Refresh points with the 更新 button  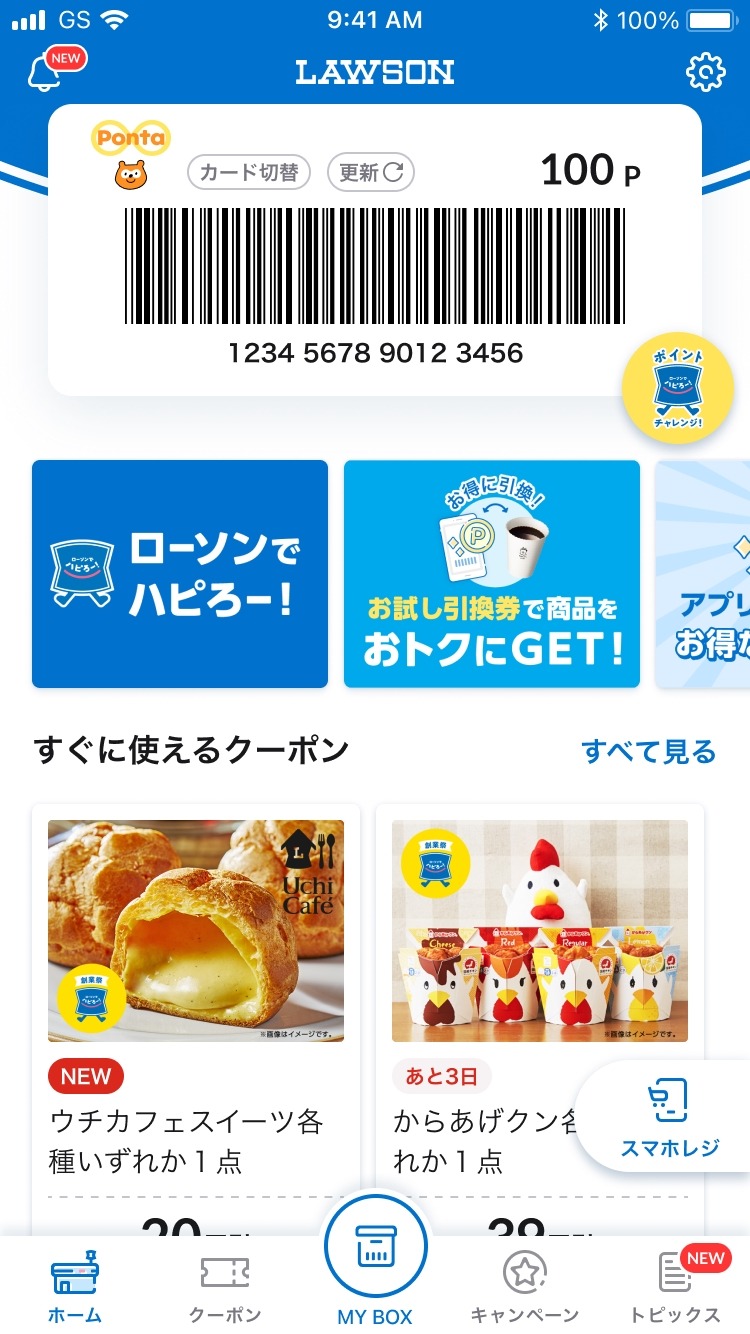[370, 172]
